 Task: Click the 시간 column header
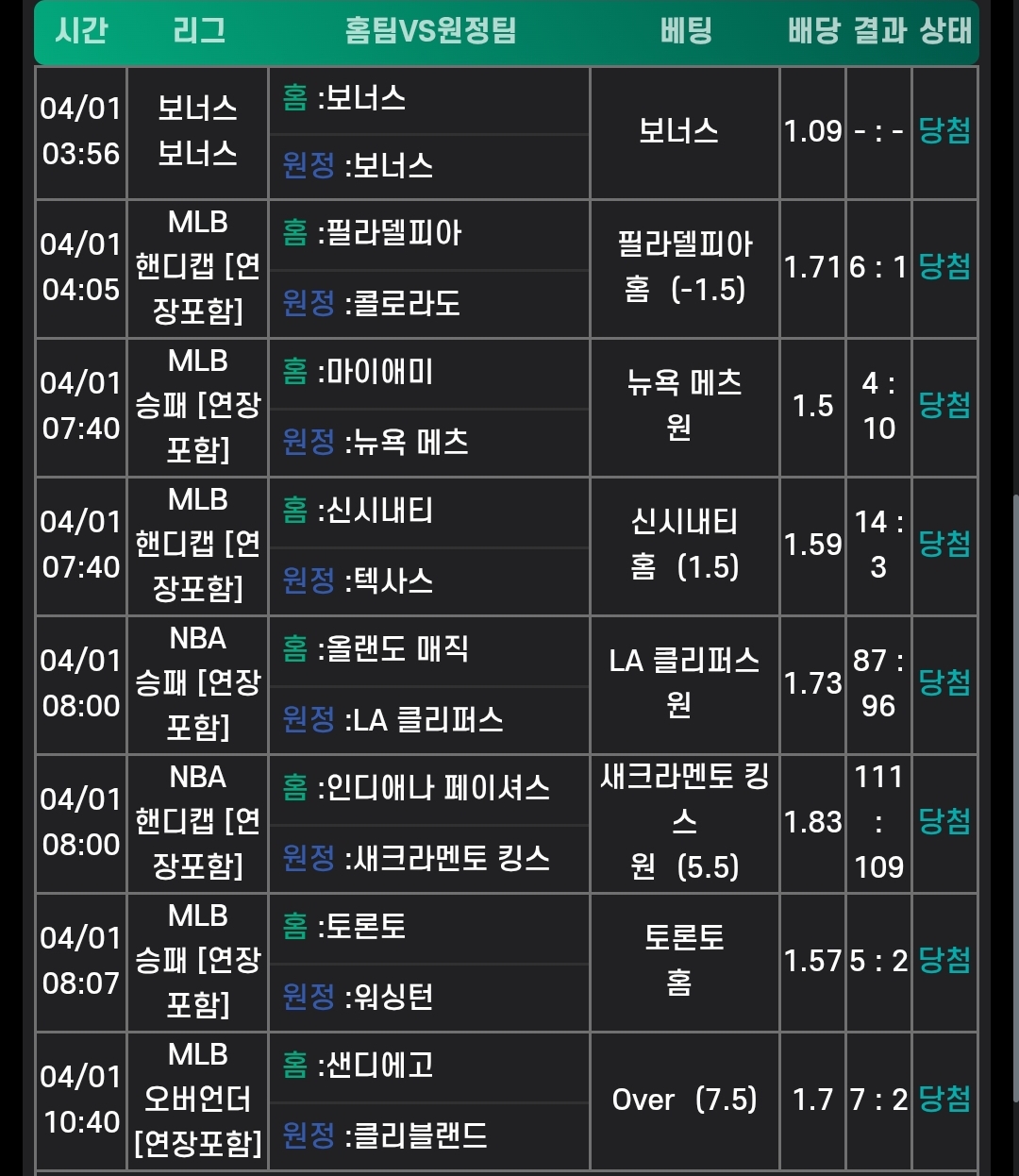(x=80, y=29)
